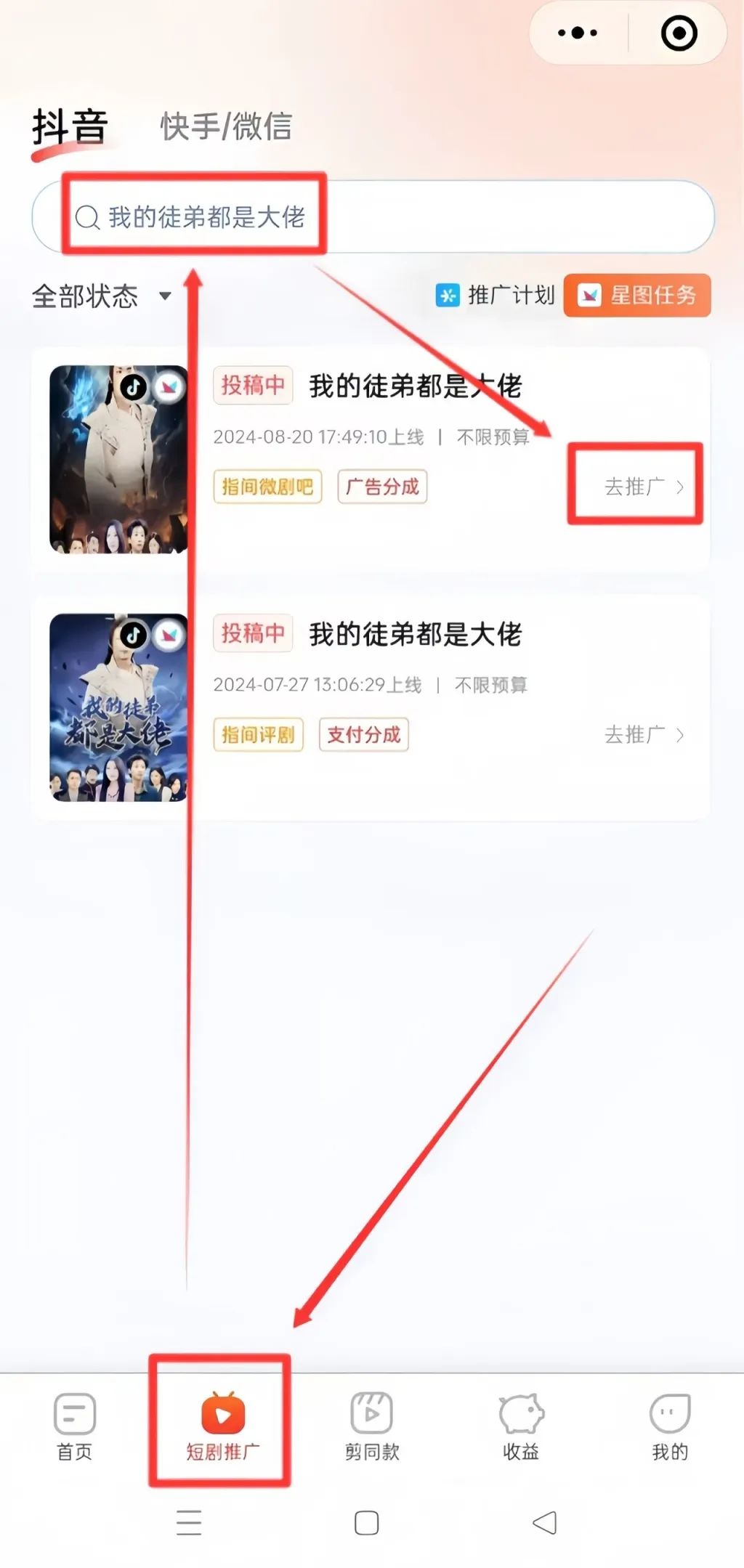Switch to the 快手/微信 tab
The image size is (744, 1568).
point(226,126)
